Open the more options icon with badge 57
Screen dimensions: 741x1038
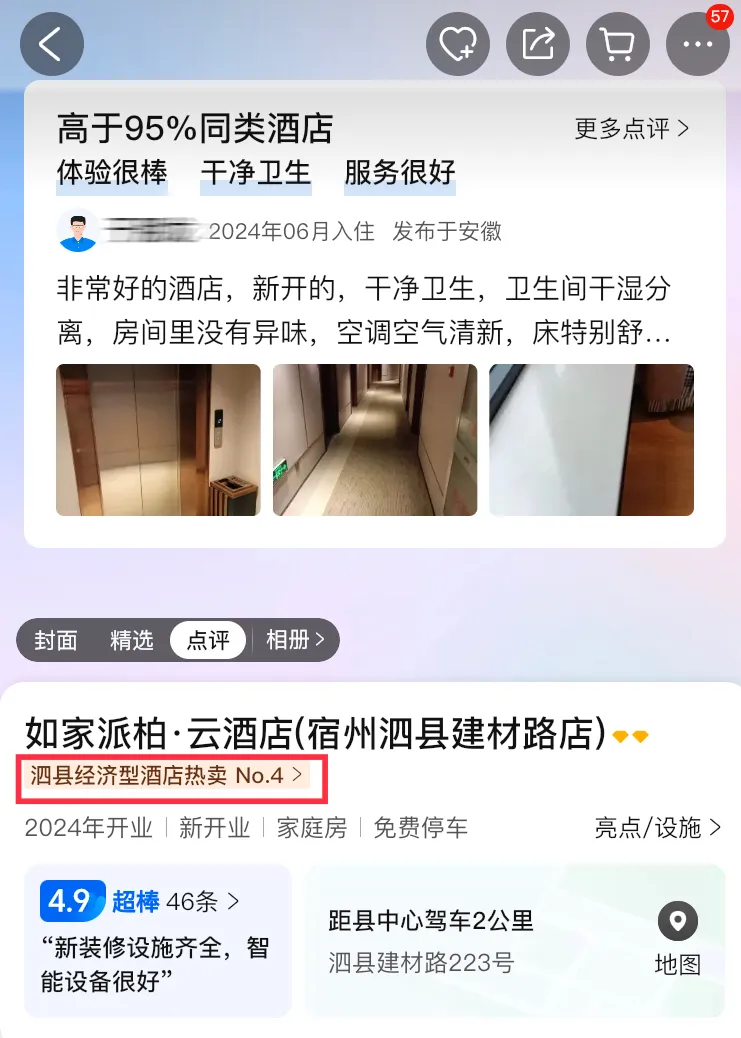(x=697, y=44)
